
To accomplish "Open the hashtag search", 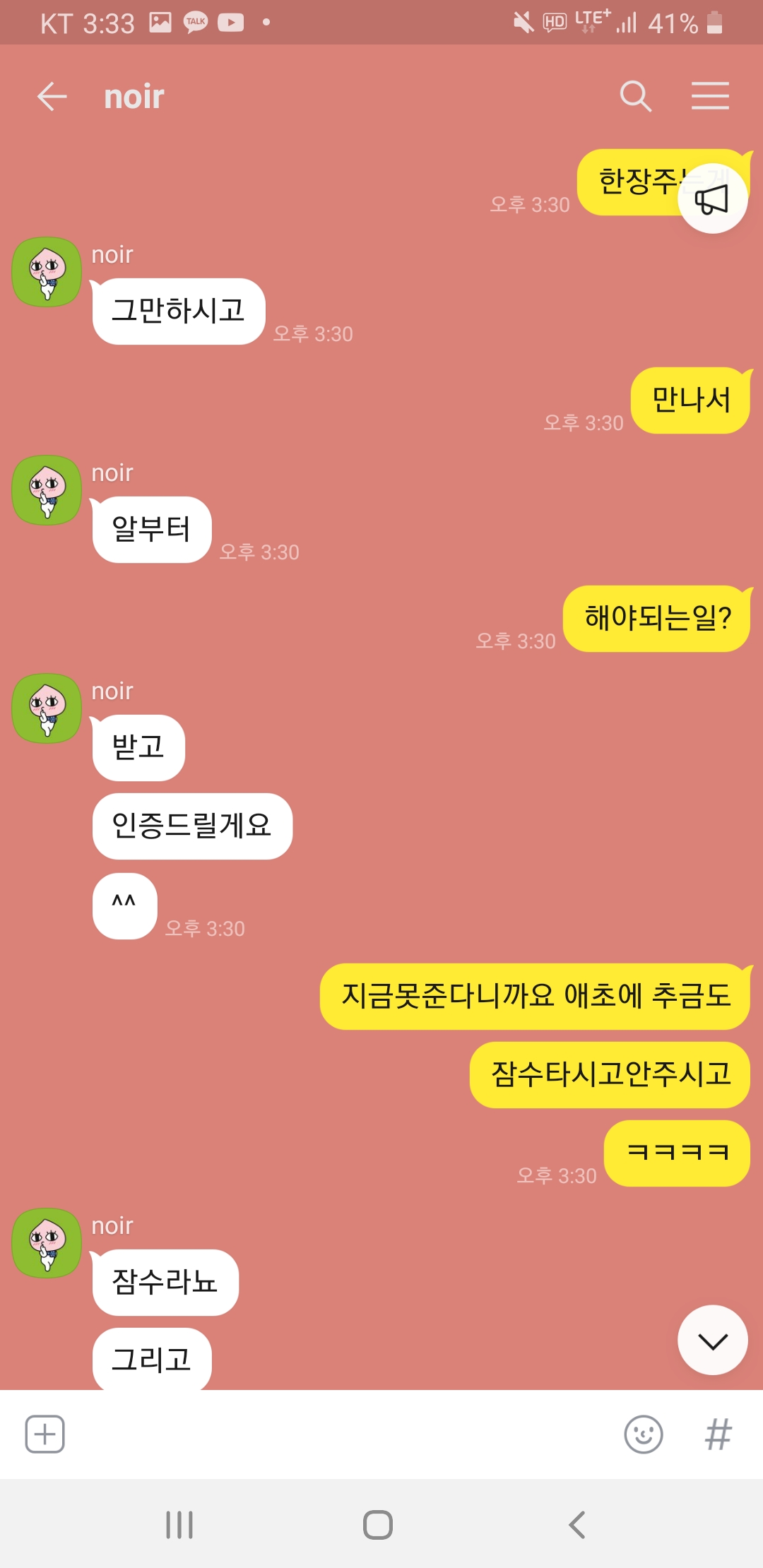I will pos(718,1435).
